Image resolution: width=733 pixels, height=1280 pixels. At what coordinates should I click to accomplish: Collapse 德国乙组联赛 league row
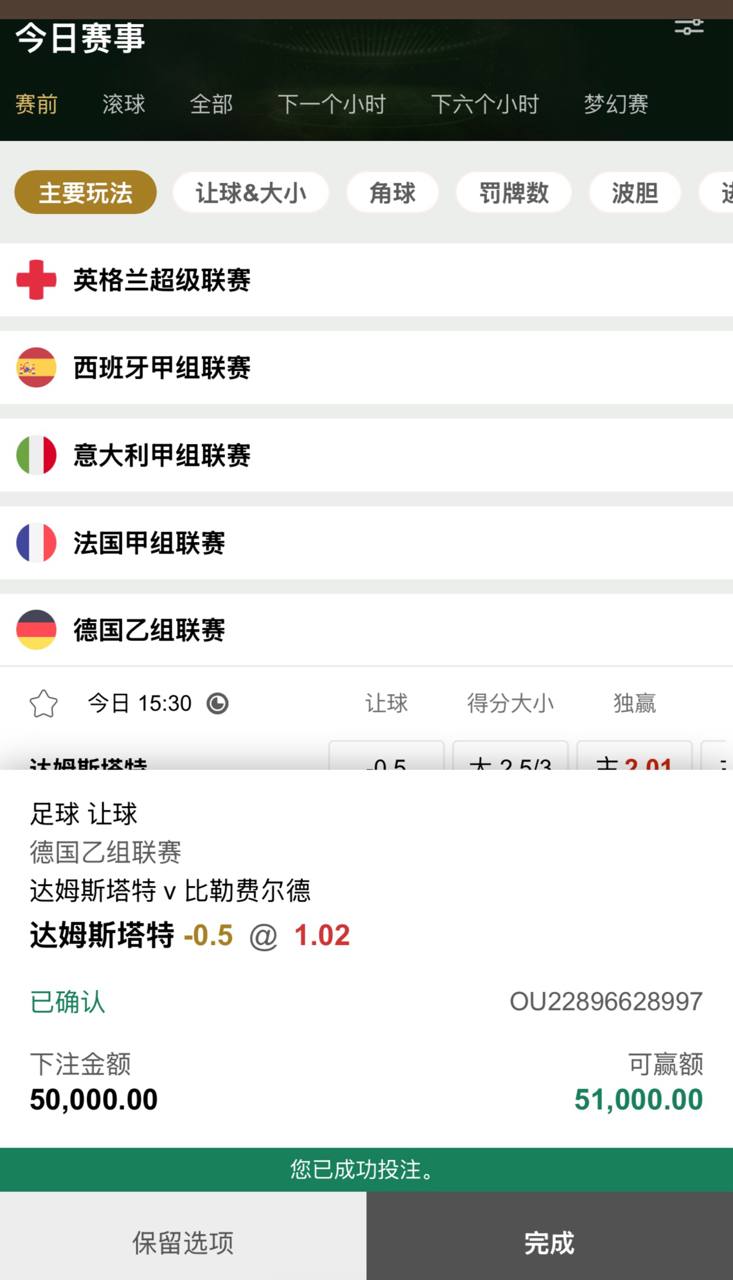click(366, 630)
